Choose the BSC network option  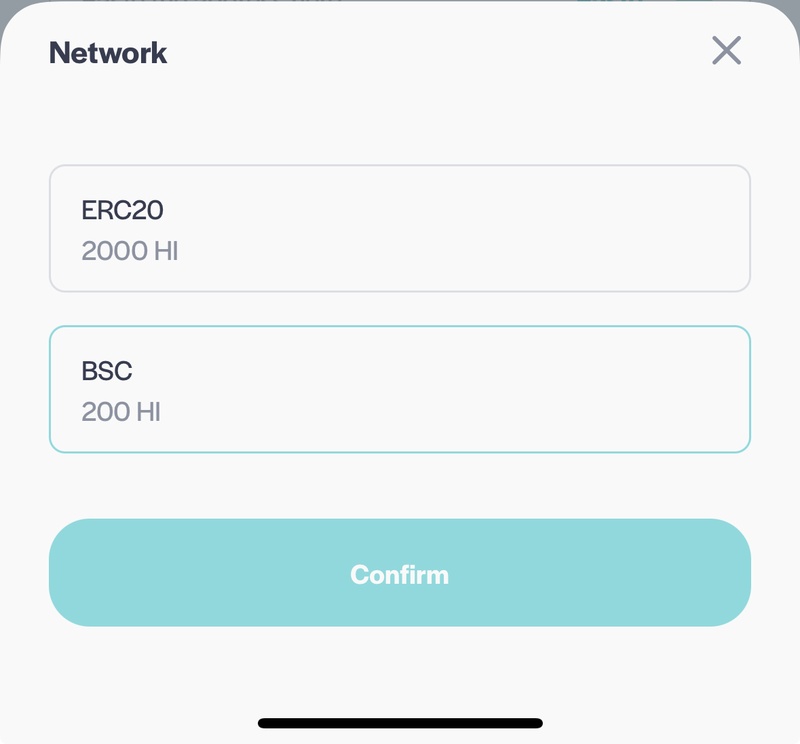tap(399, 389)
